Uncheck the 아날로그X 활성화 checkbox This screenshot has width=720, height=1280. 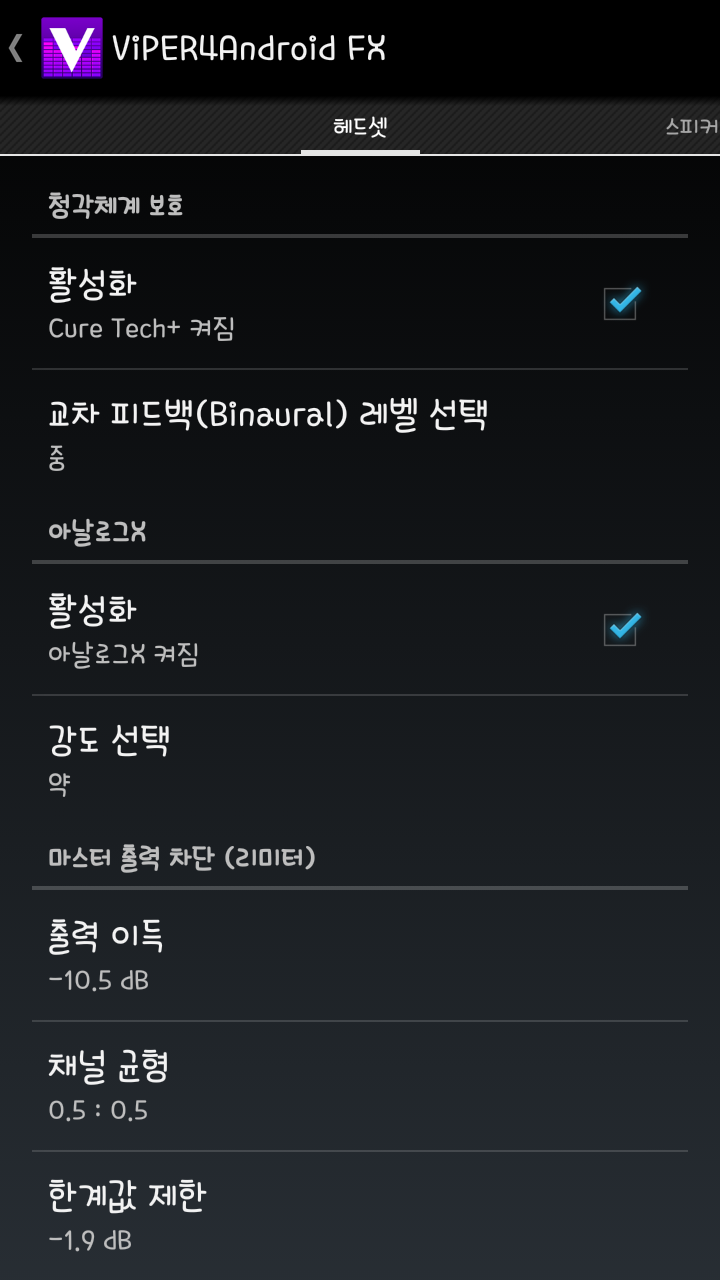pos(621,628)
